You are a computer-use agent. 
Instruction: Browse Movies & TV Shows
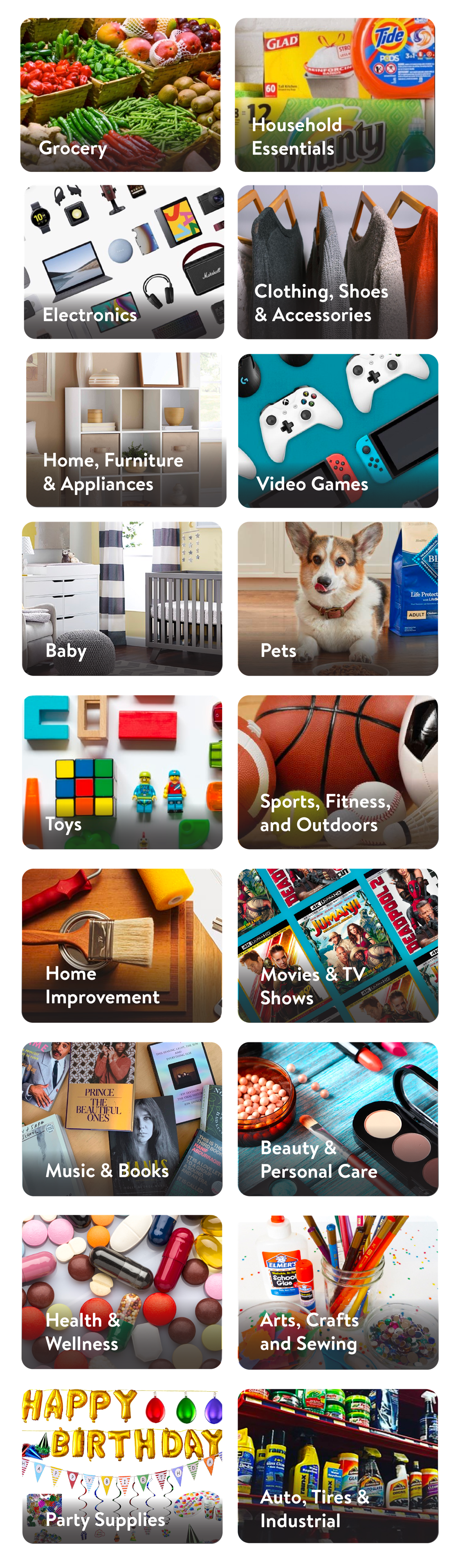pos(337,945)
